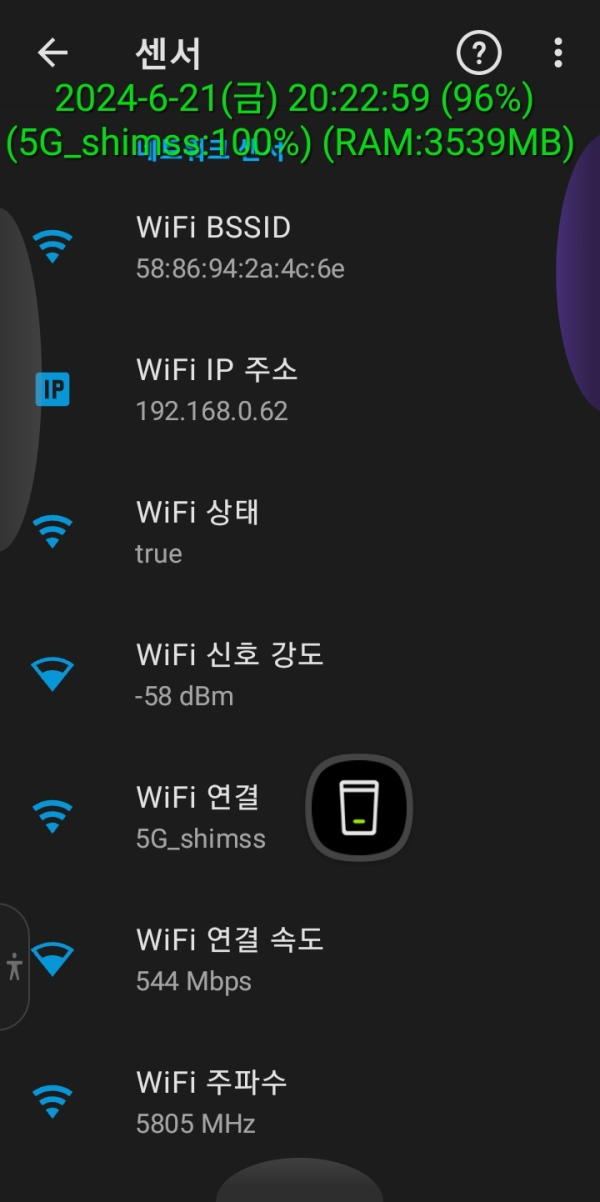Open the WiFi 연결 sensor row
Screen dimensions: 600x1202
coord(300,816)
